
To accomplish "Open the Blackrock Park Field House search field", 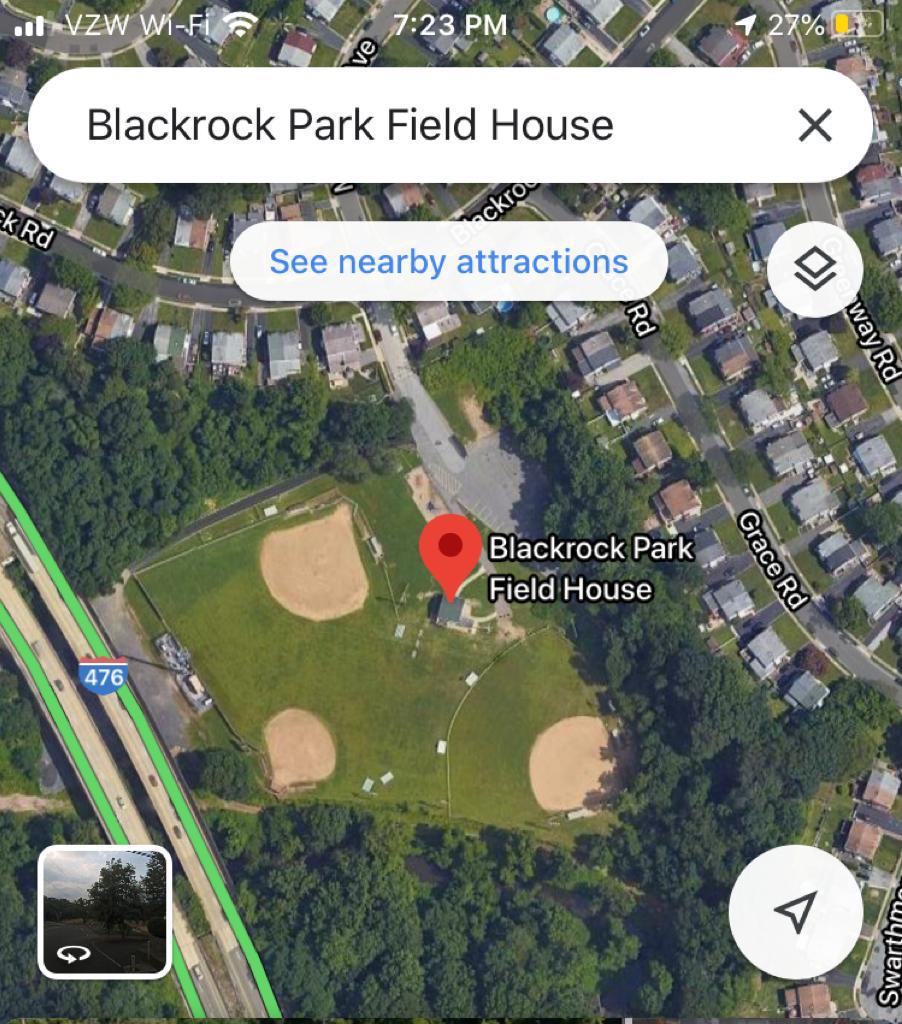I will [x=400, y=126].
